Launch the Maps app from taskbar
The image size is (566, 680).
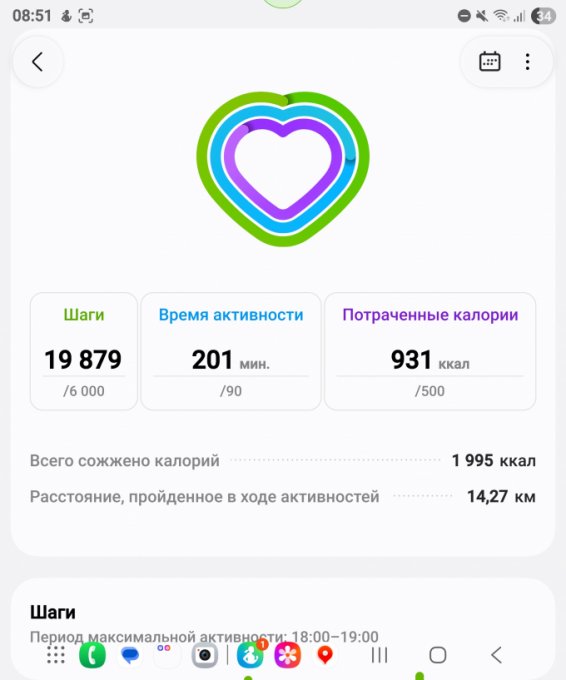pos(325,655)
